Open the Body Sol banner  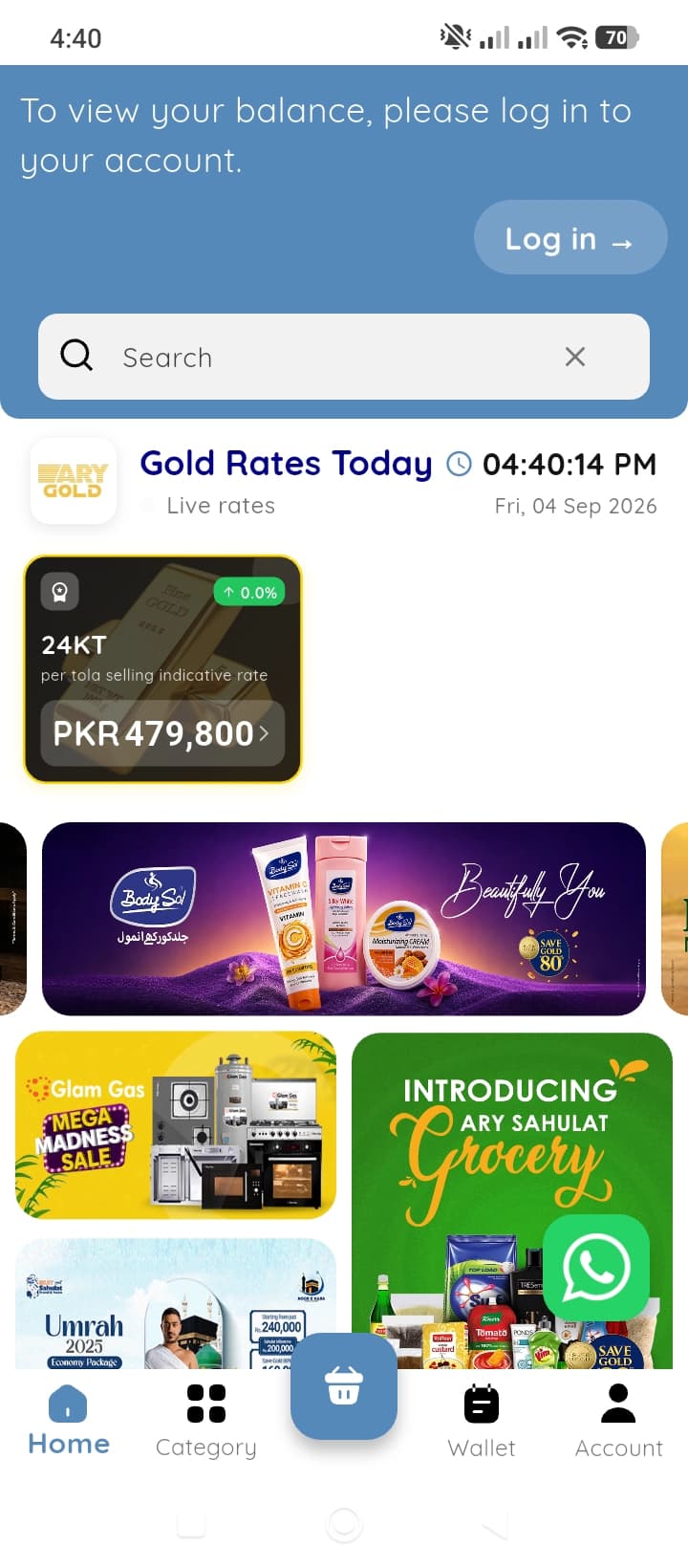[x=344, y=919]
